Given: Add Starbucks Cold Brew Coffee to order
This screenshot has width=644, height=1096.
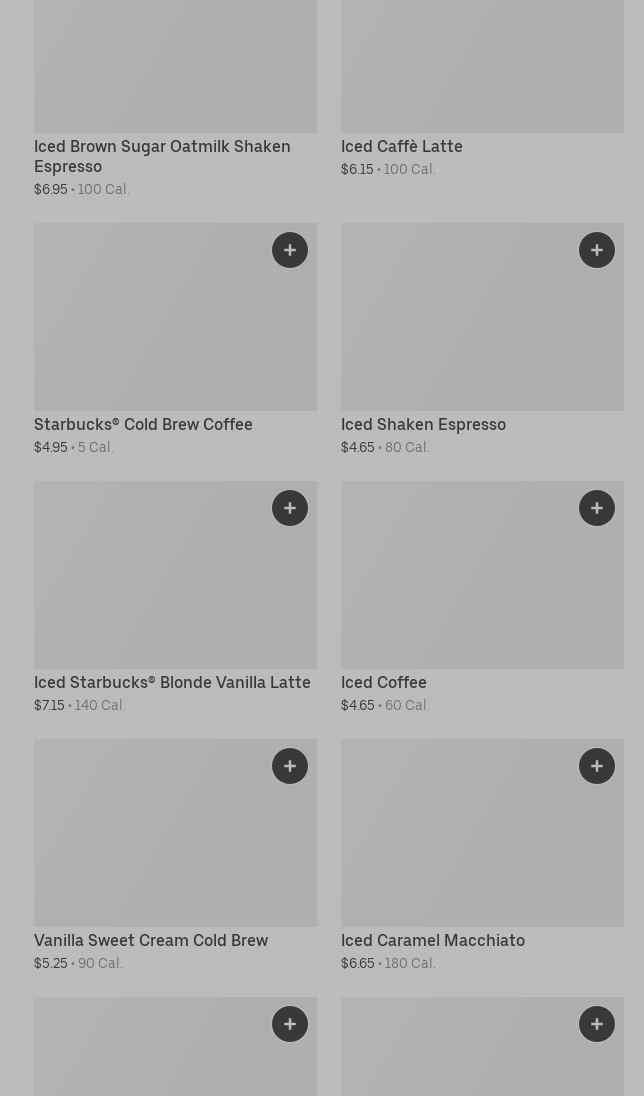Looking at the screenshot, I should pos(290,250).
